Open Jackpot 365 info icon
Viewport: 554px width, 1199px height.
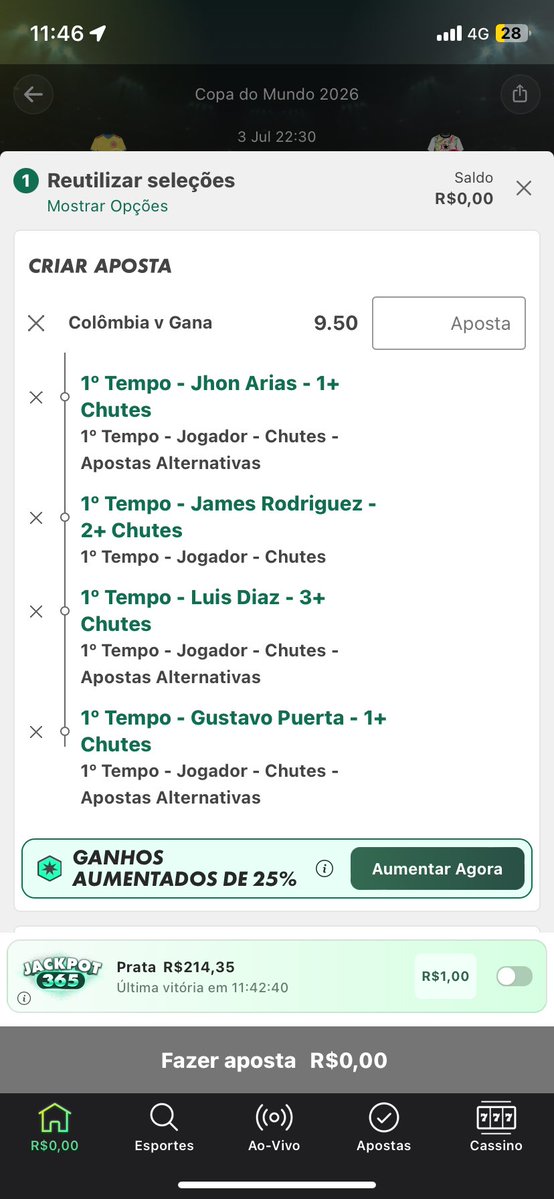tap(24, 998)
